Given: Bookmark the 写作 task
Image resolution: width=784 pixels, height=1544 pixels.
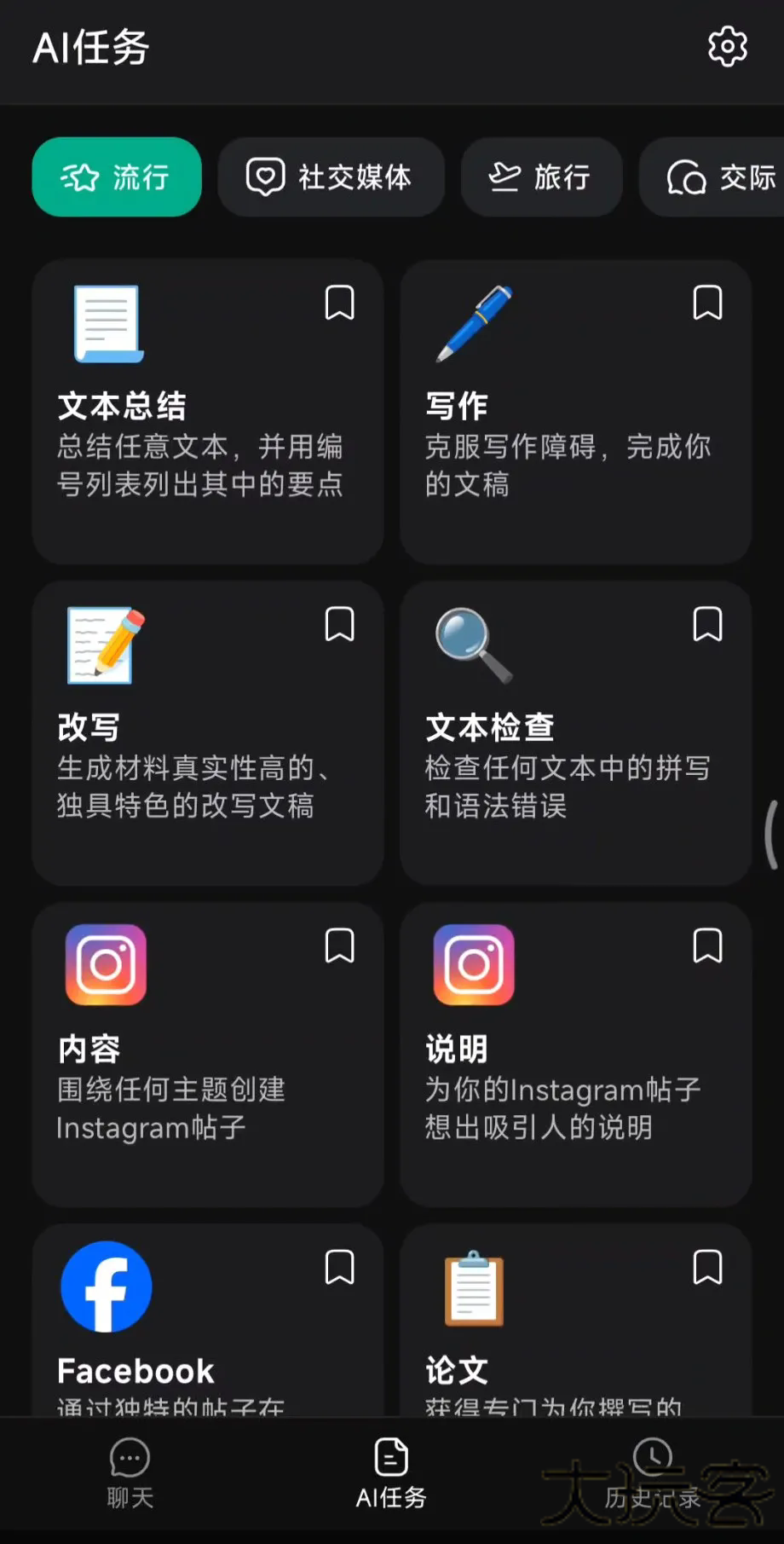Looking at the screenshot, I should [x=707, y=304].
